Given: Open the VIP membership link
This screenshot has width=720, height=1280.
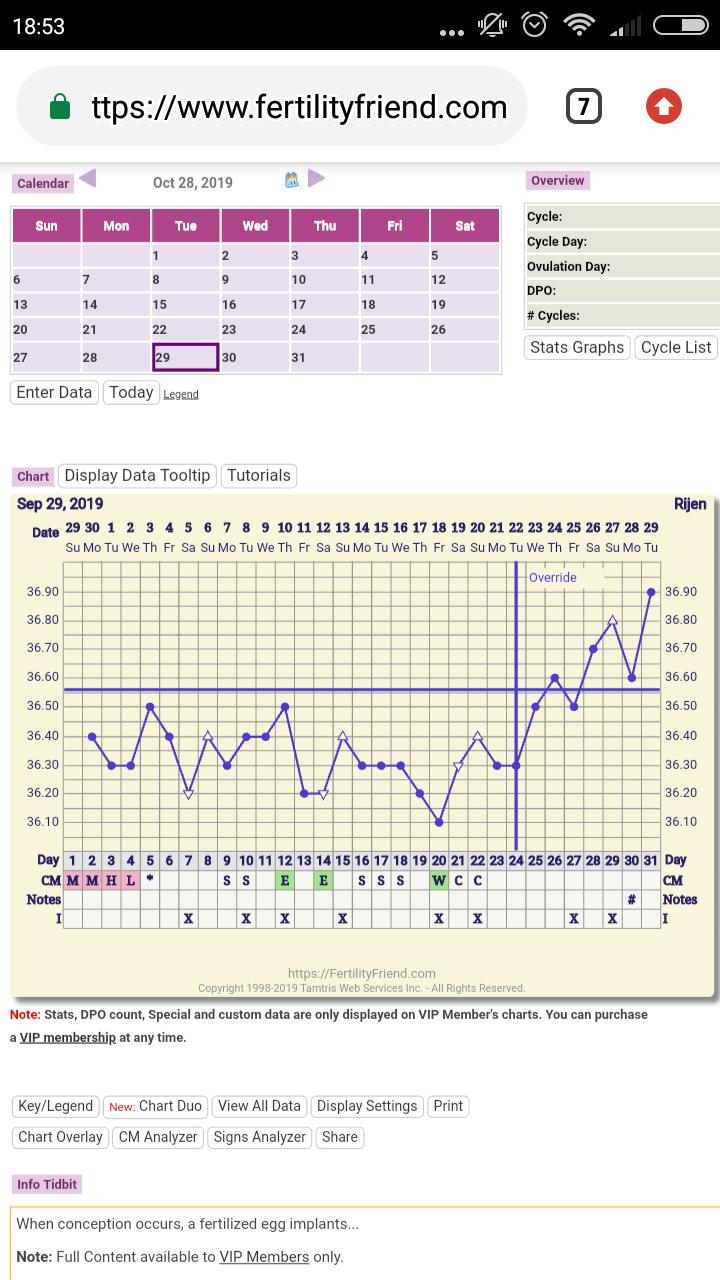Looking at the screenshot, I should pyautogui.click(x=67, y=1037).
